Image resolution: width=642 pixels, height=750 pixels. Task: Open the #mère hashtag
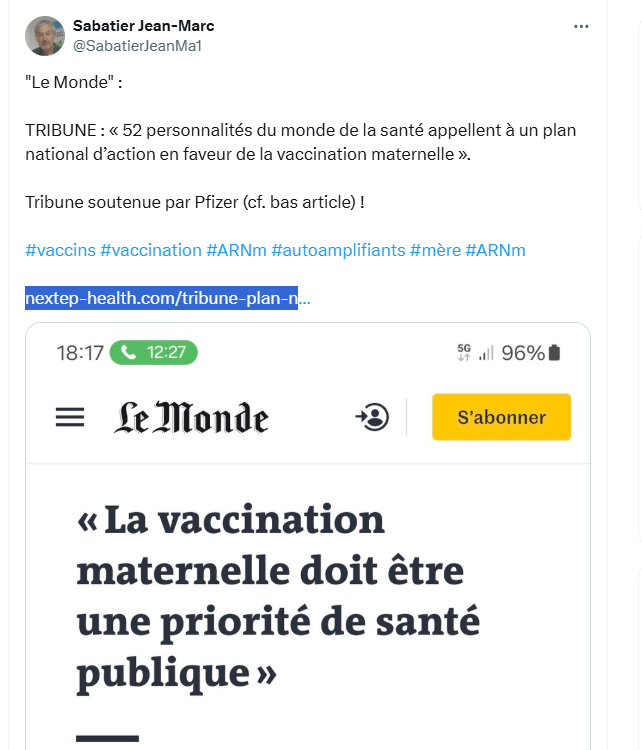435,250
